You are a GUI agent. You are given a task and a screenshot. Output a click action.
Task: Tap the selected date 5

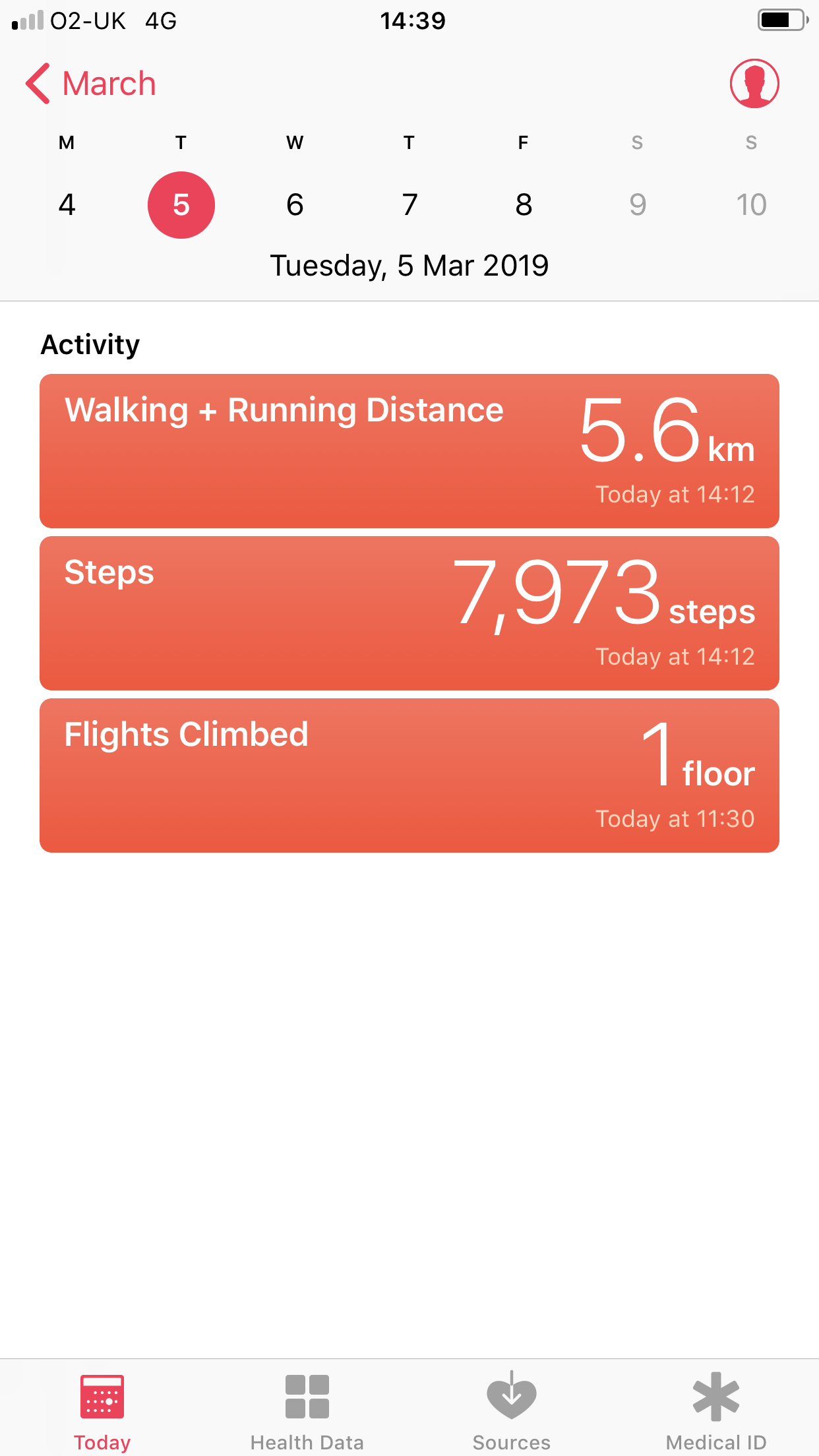[181, 204]
